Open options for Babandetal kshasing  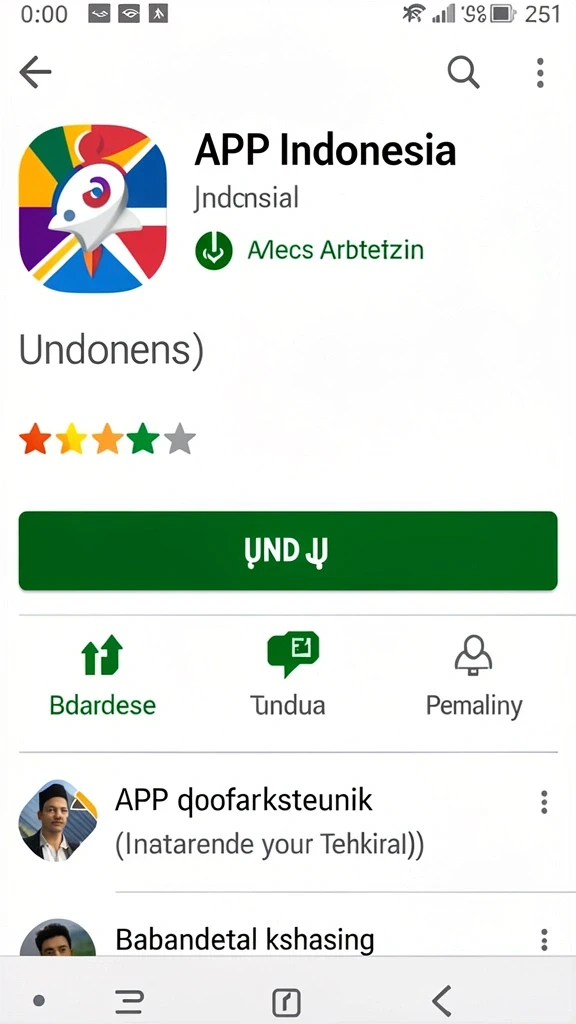[x=543, y=940]
